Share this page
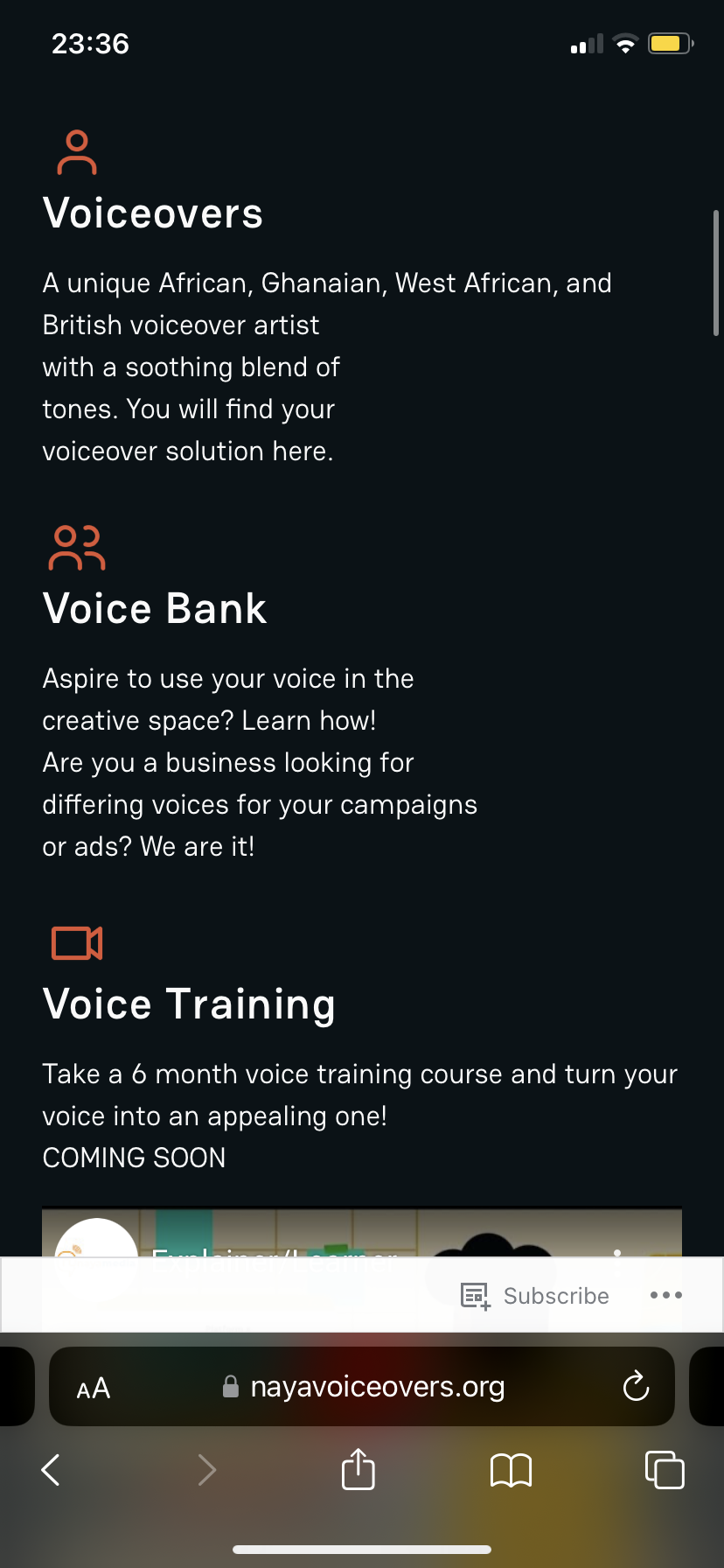 (358, 1469)
